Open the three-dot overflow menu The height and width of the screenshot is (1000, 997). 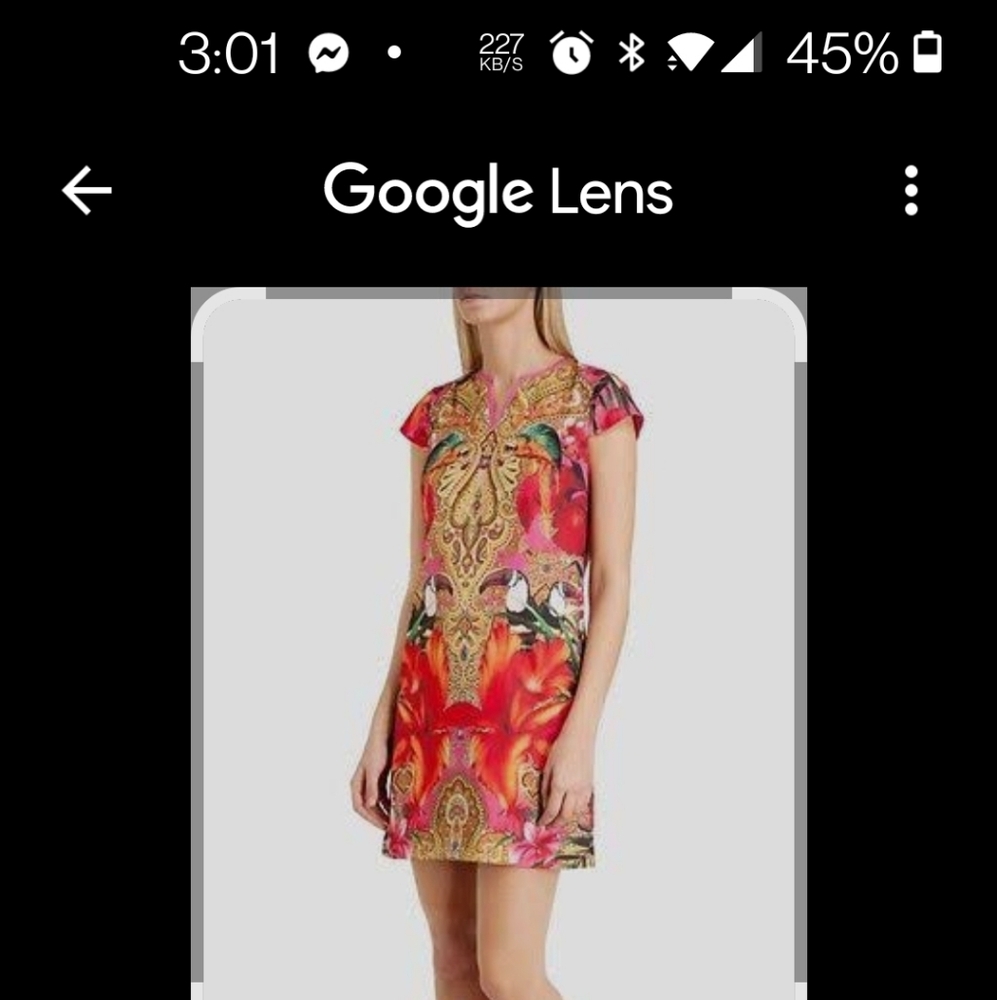pyautogui.click(x=910, y=190)
